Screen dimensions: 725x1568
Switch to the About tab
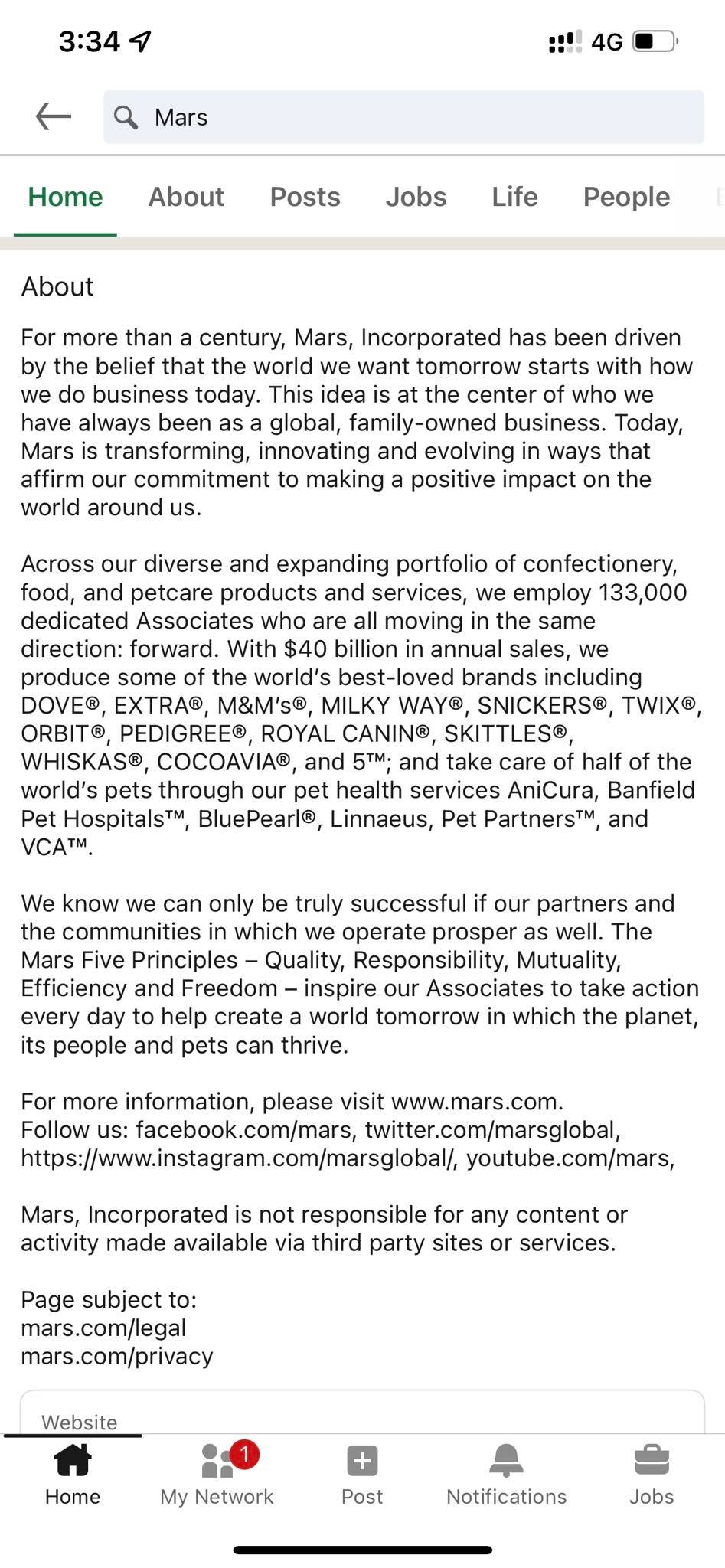pos(186,197)
